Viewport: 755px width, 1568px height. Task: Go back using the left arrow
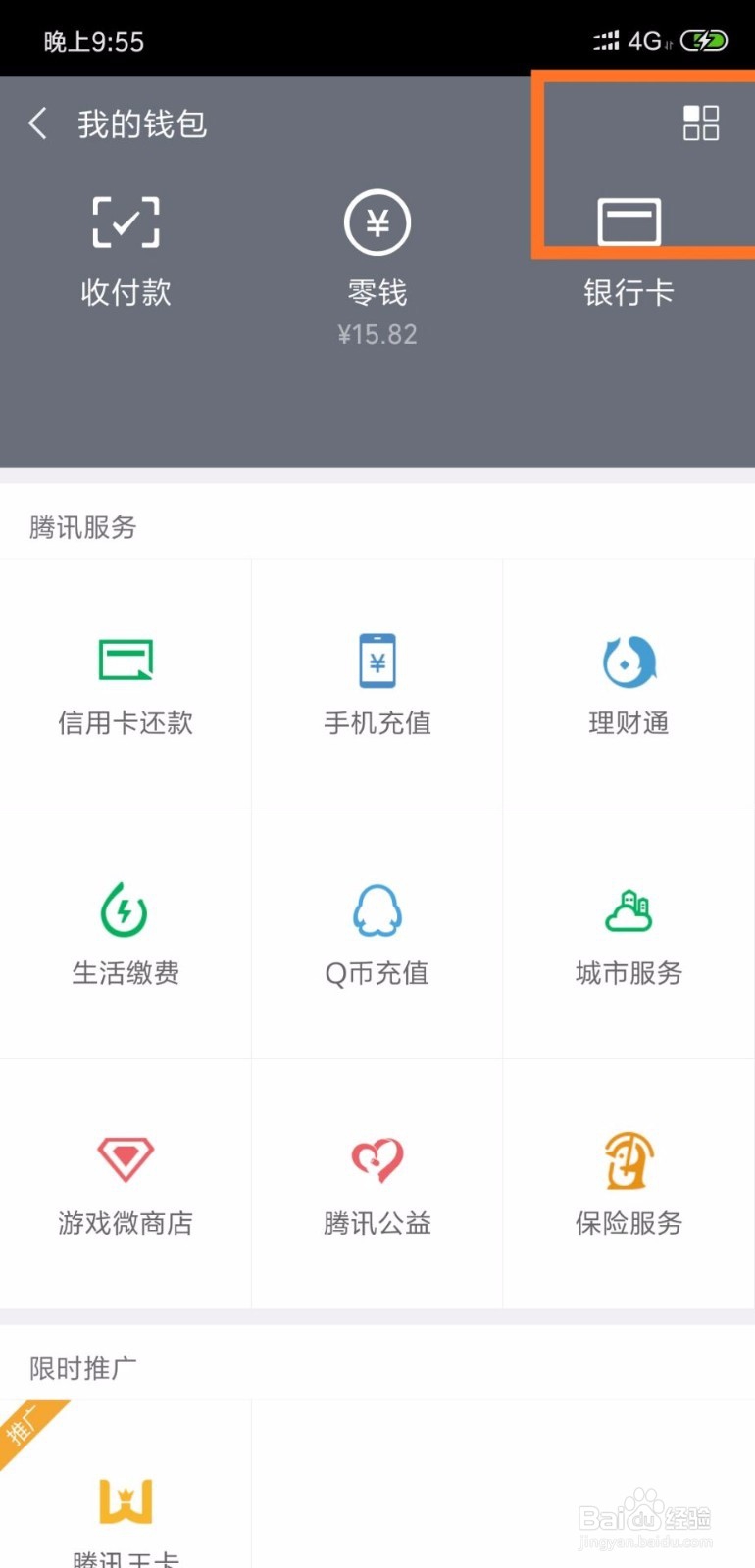pos(37,123)
